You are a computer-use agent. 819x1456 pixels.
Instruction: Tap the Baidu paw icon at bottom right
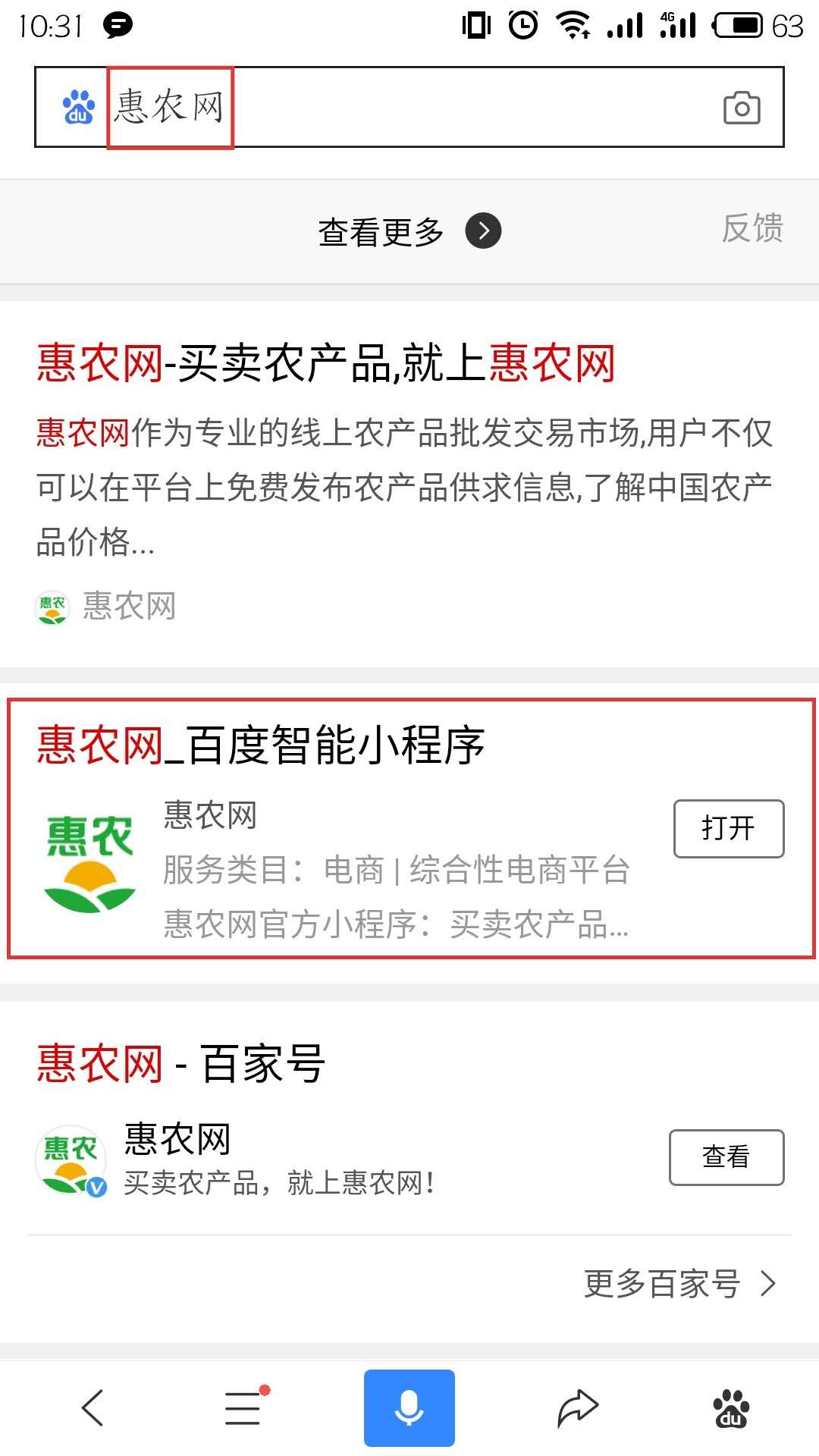pos(730,1407)
